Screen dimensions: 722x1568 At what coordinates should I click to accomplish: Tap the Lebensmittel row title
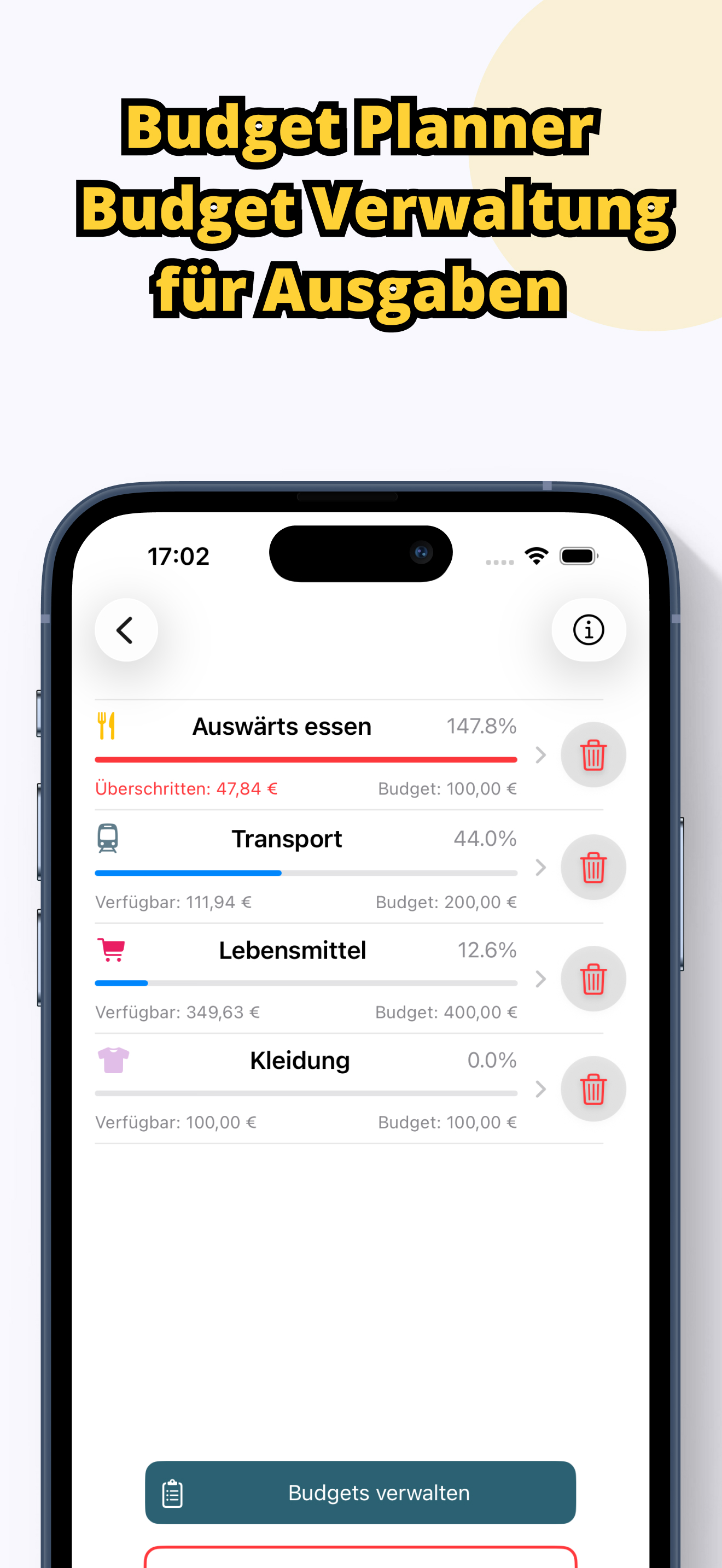[292, 950]
